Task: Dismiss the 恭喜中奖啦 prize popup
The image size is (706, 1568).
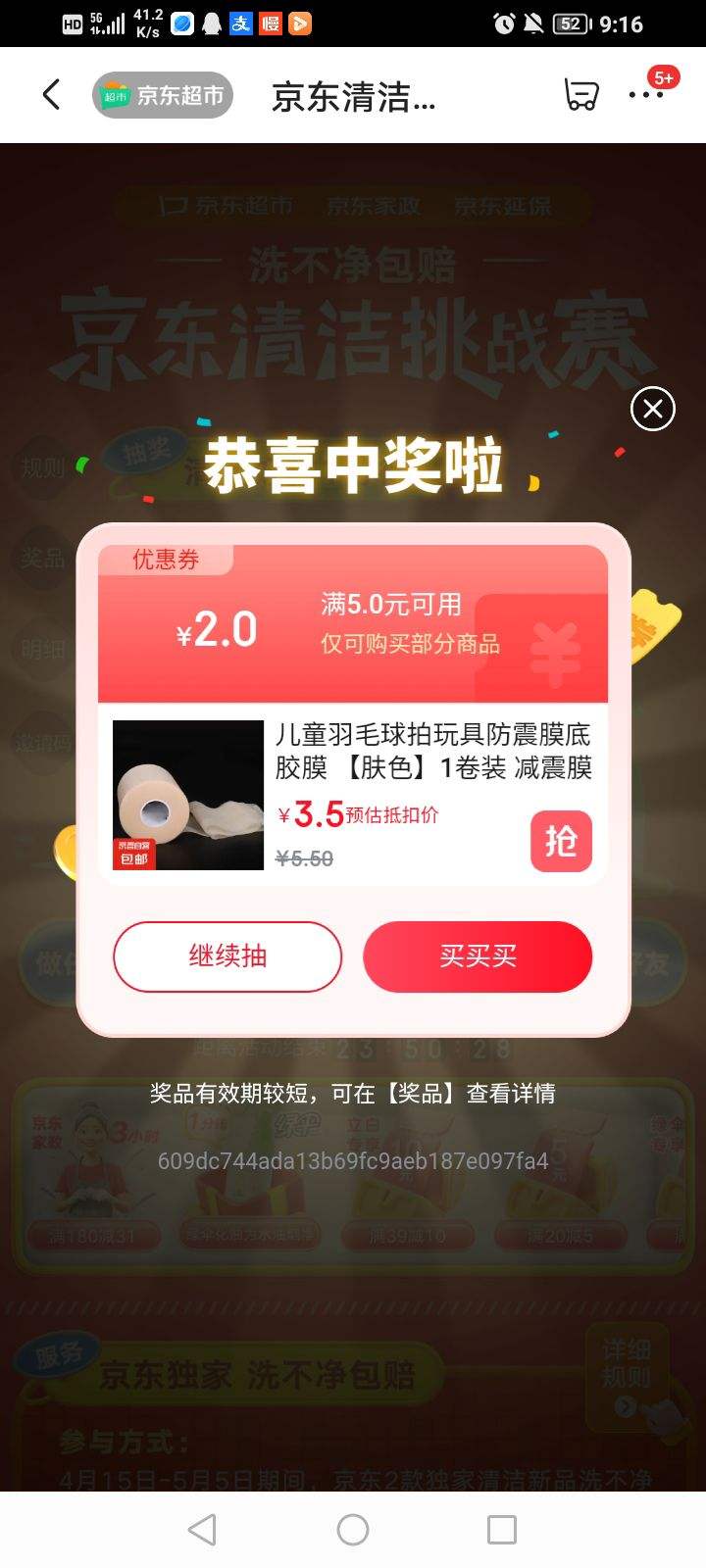Action: click(652, 409)
